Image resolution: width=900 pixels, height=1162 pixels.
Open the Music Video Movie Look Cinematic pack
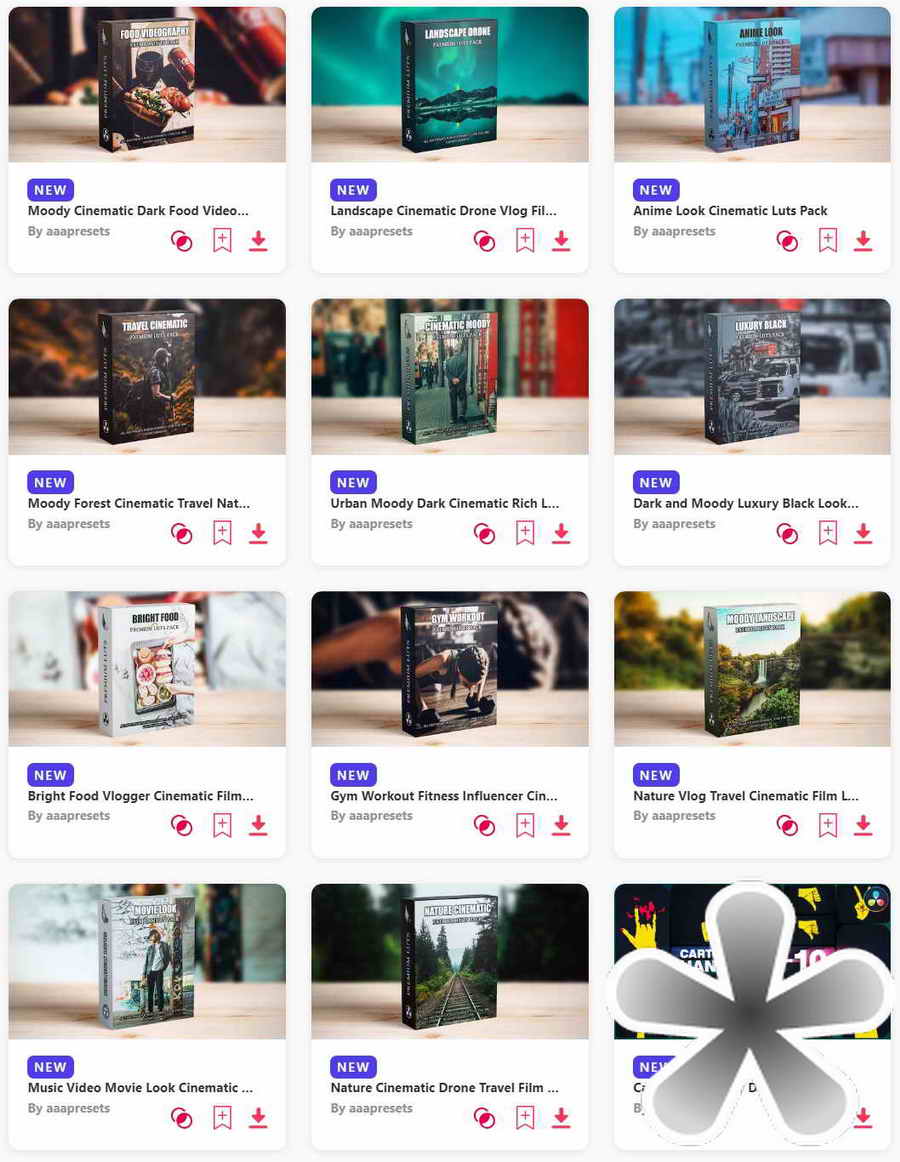click(140, 1088)
